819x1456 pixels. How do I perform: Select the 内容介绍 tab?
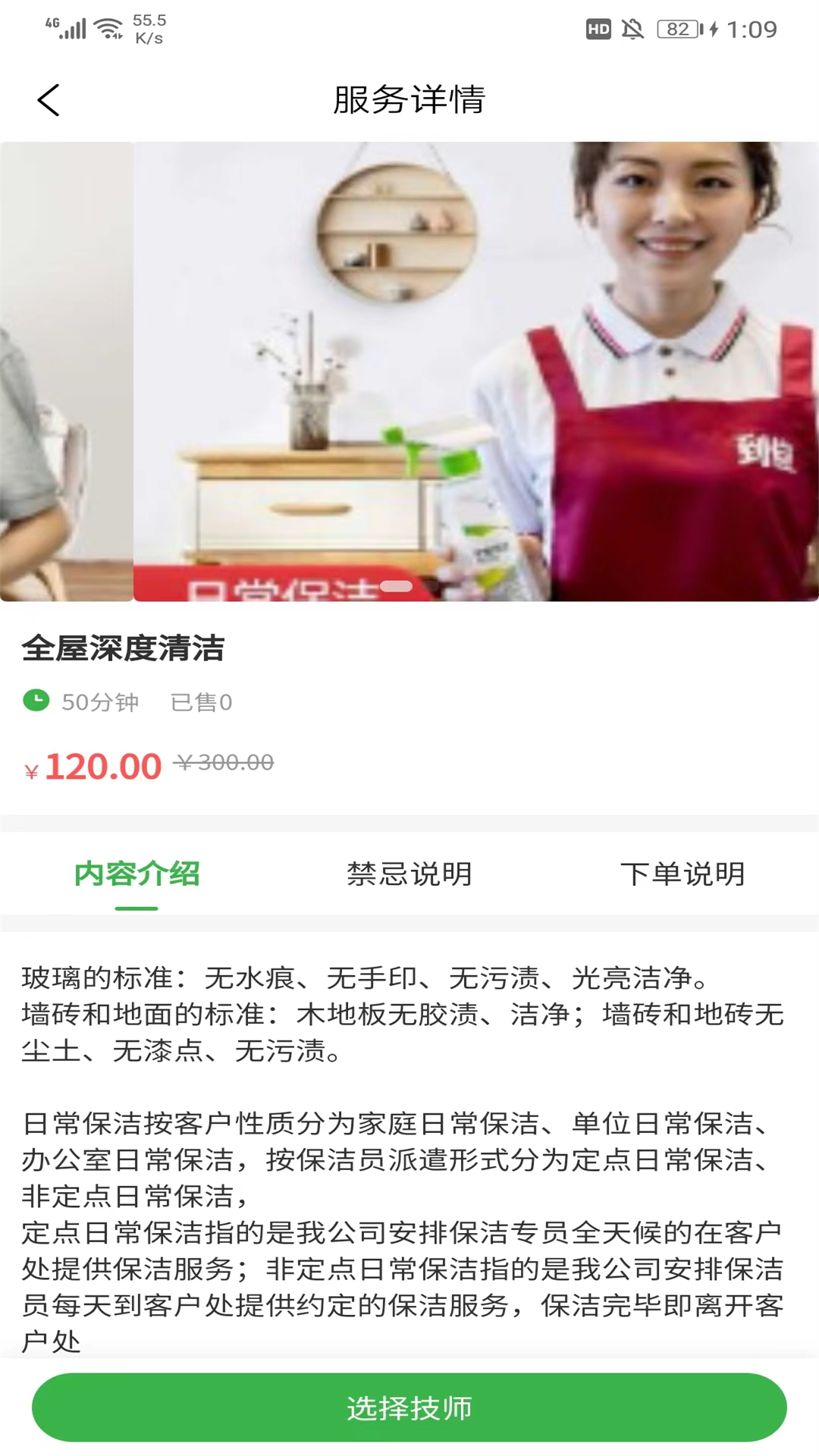pyautogui.click(x=136, y=874)
